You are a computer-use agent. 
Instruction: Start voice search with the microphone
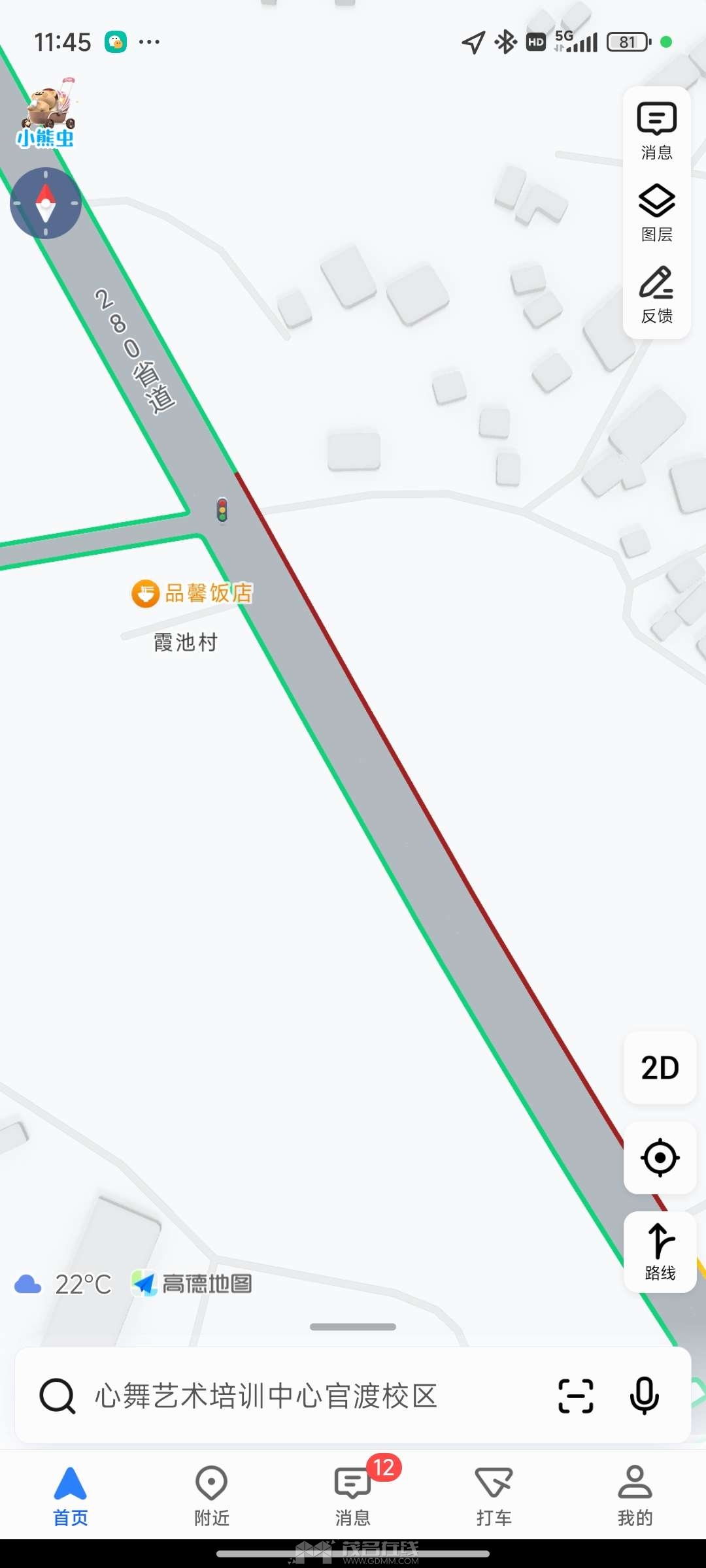click(645, 1396)
